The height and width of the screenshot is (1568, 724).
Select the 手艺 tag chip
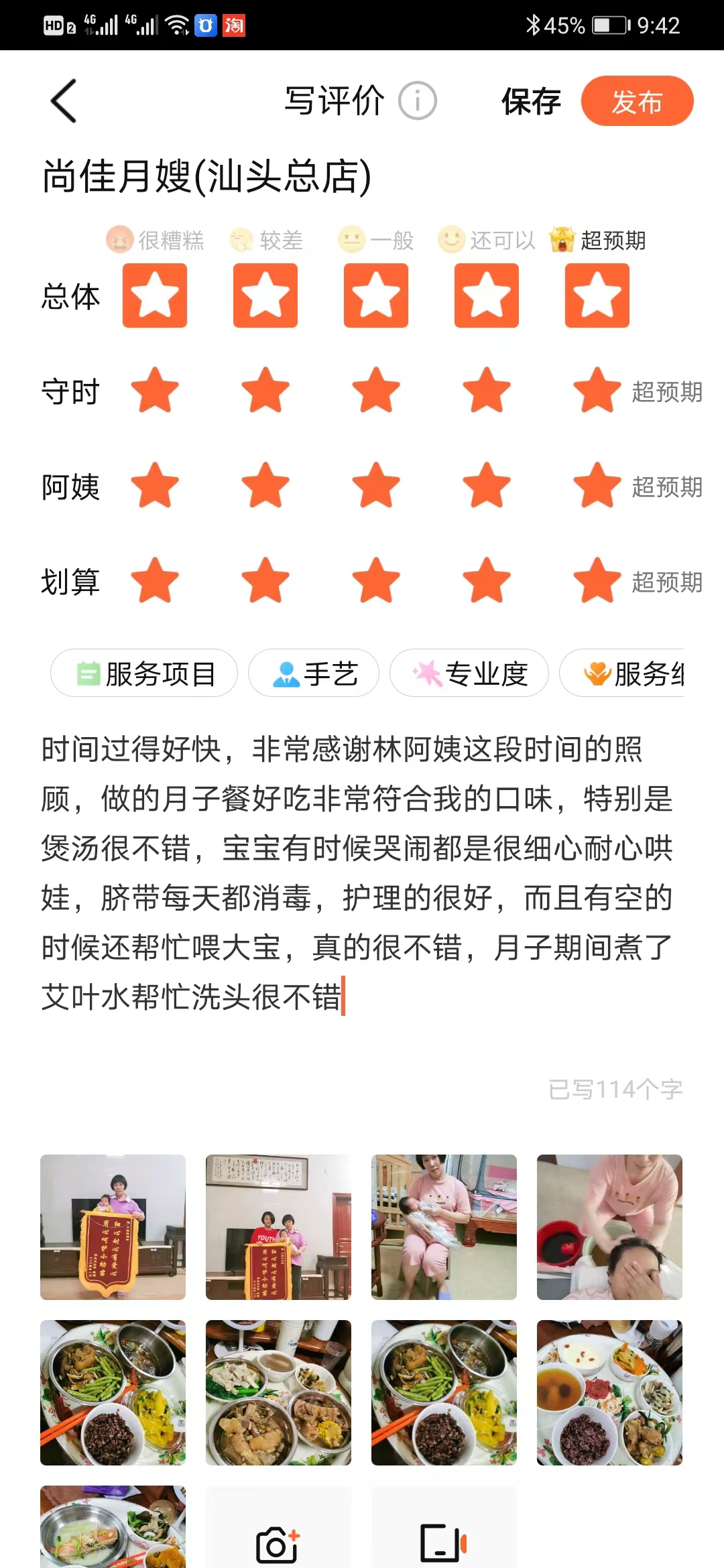(x=314, y=673)
